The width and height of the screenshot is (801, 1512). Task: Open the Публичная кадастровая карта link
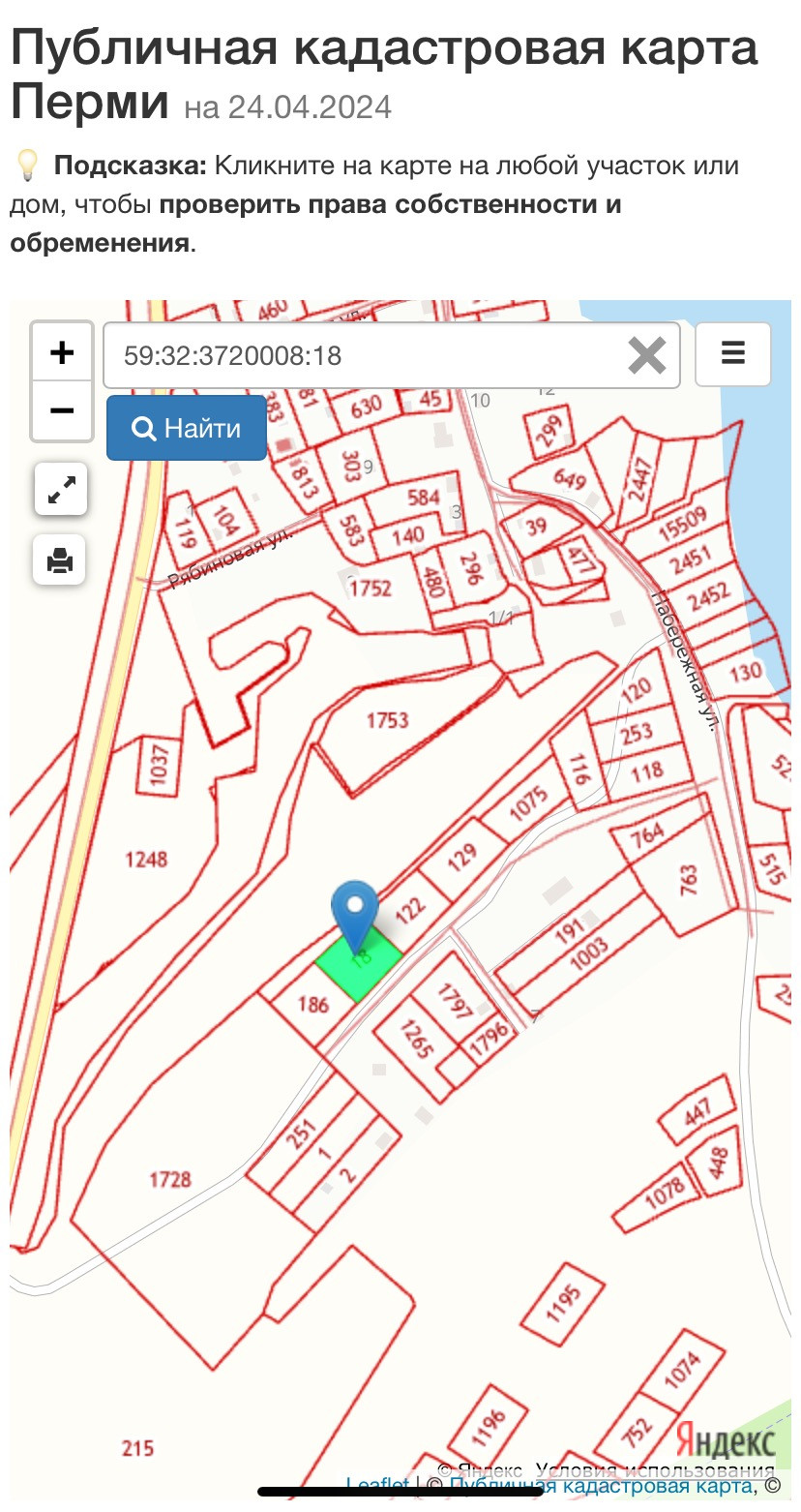click(x=601, y=1486)
